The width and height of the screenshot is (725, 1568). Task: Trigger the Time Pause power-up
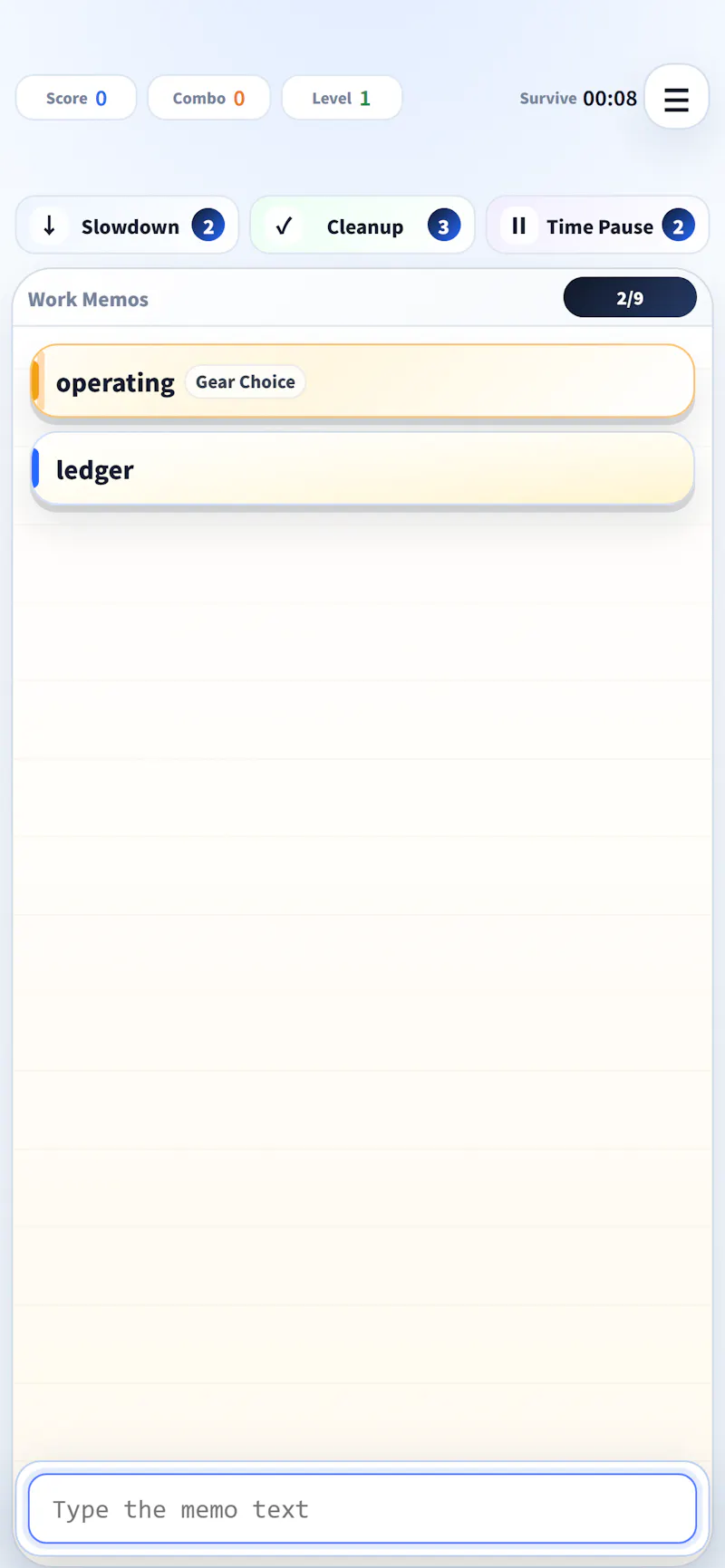[597, 226]
